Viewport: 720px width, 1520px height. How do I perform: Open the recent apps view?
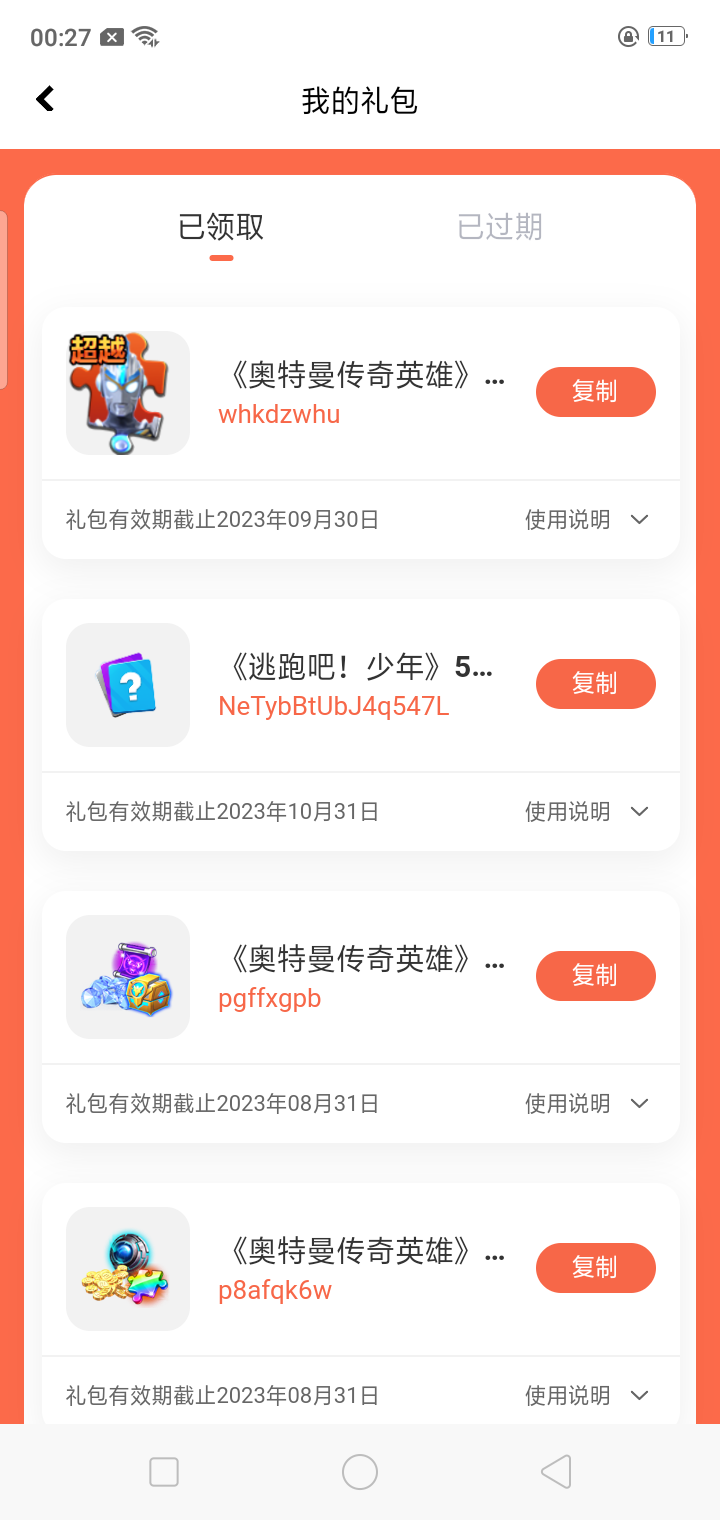coord(164,1472)
